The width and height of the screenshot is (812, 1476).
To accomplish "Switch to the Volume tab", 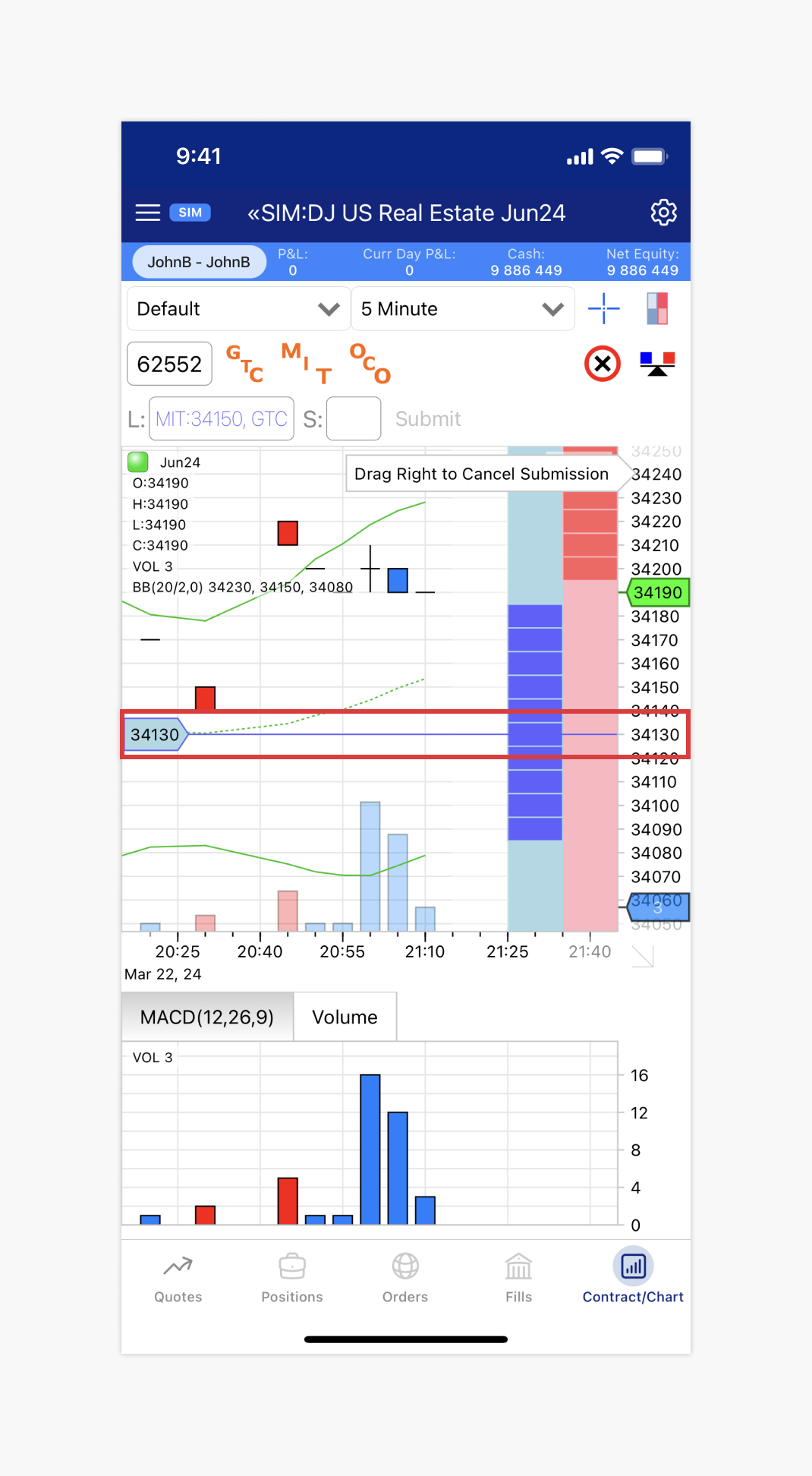I will 345,1016.
